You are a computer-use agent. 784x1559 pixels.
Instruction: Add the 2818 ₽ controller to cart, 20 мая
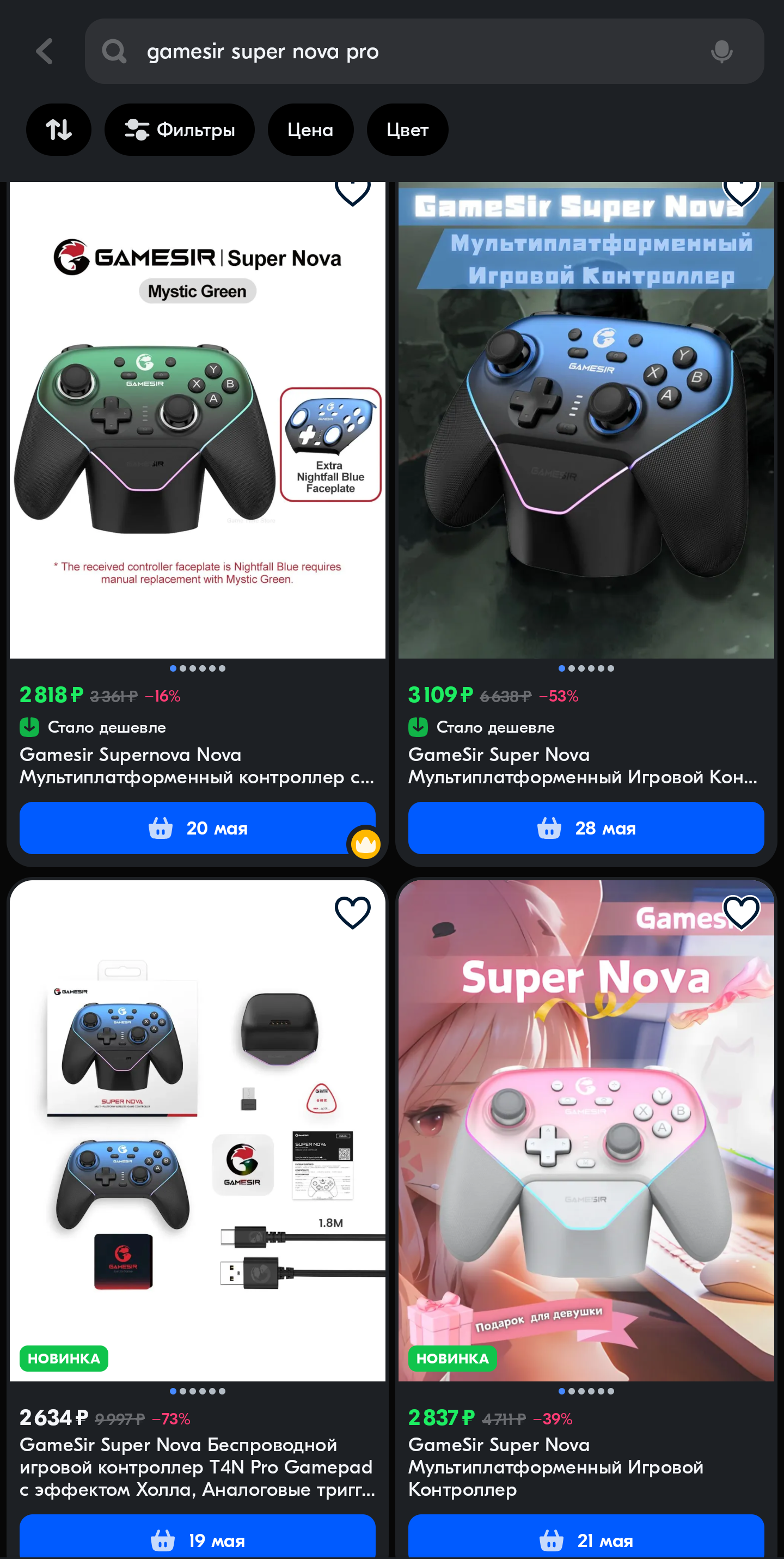pyautogui.click(x=197, y=828)
